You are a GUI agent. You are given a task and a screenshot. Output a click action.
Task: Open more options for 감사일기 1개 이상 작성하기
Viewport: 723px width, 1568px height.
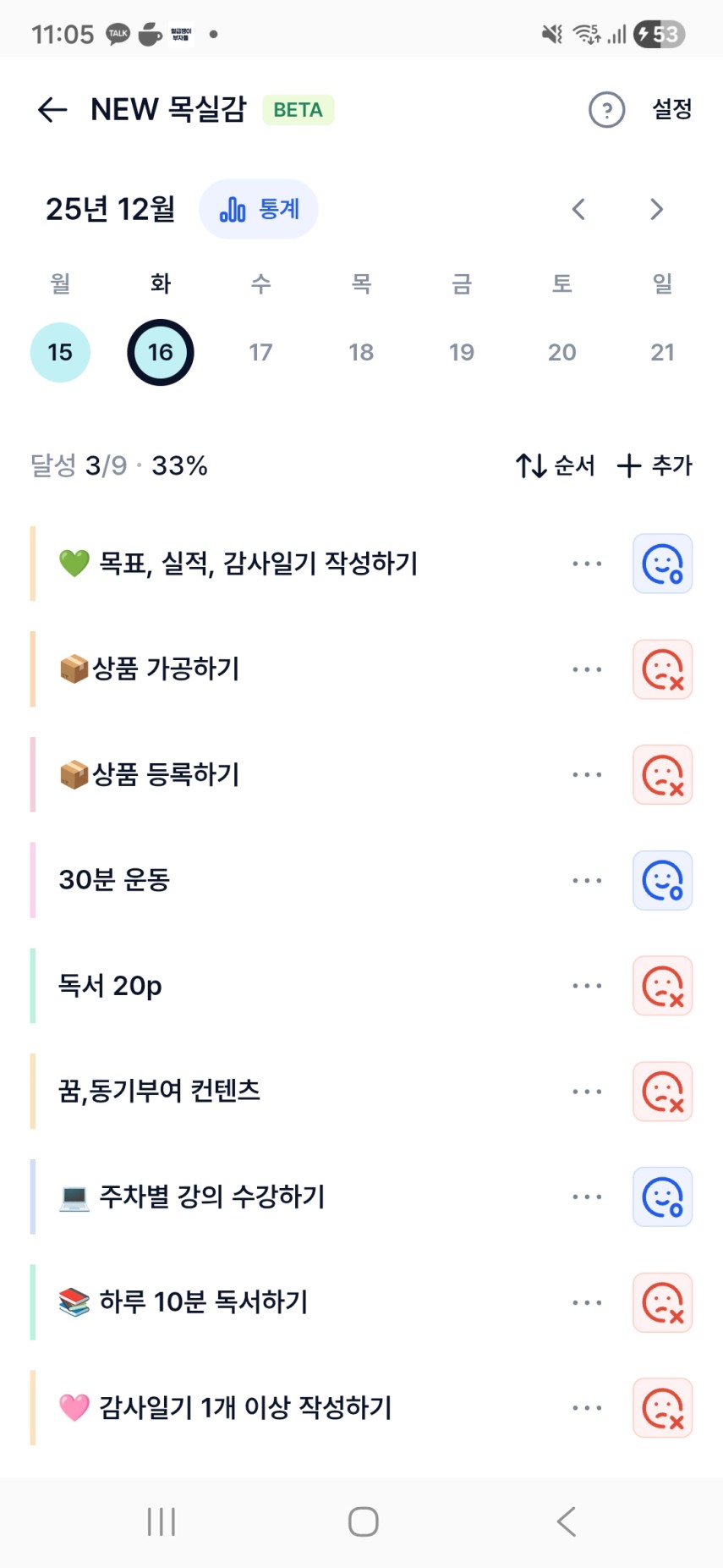[x=587, y=1408]
